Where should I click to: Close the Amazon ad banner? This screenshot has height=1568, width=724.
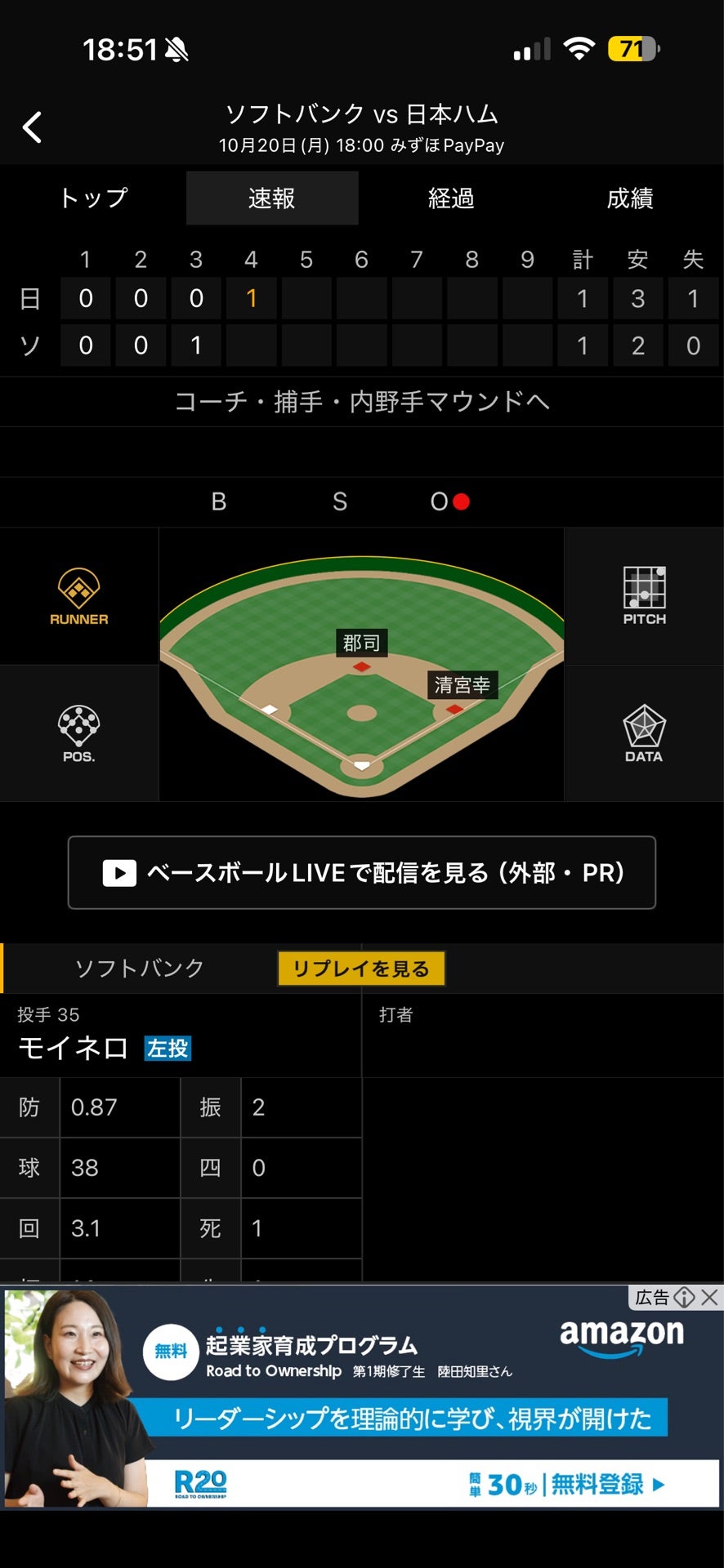tap(709, 1297)
